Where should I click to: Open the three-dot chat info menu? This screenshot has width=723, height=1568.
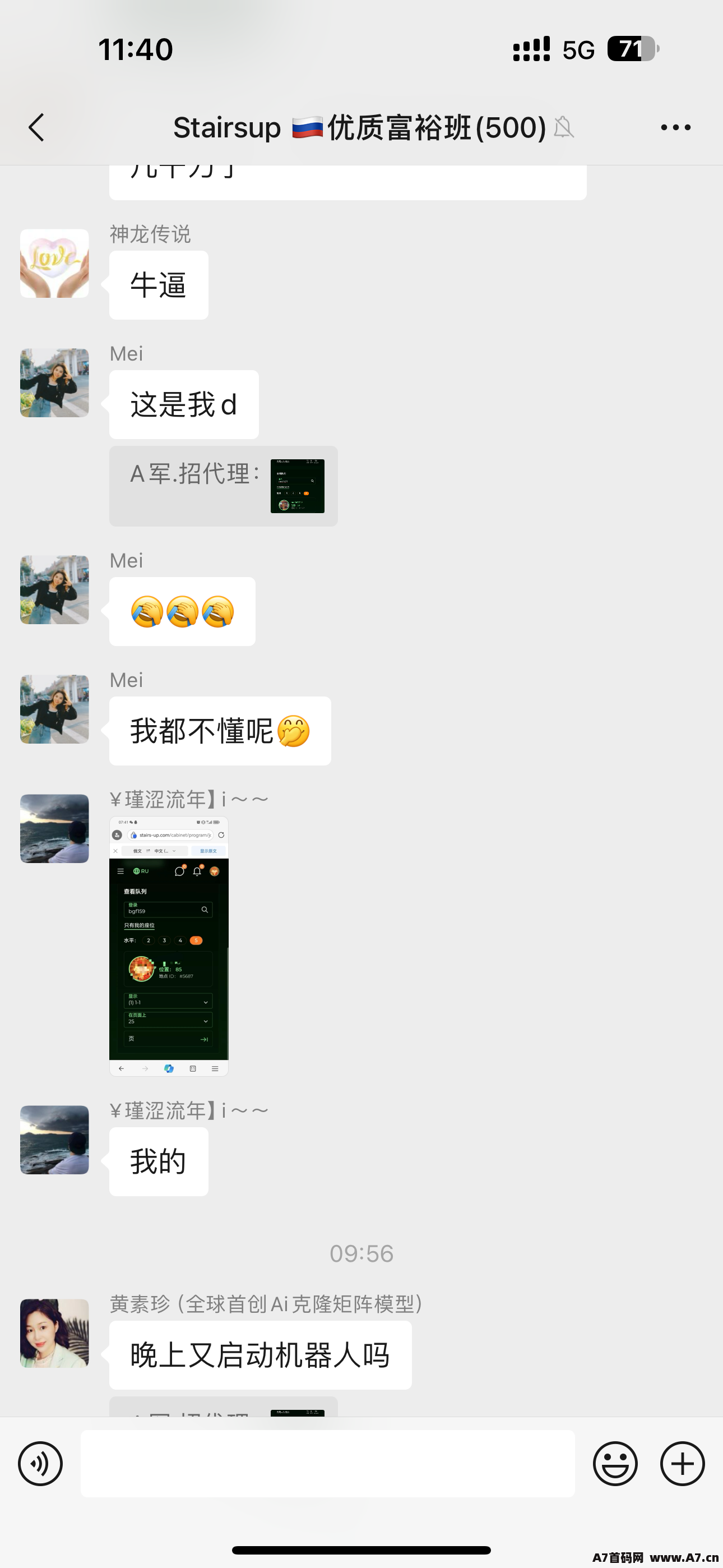click(675, 127)
